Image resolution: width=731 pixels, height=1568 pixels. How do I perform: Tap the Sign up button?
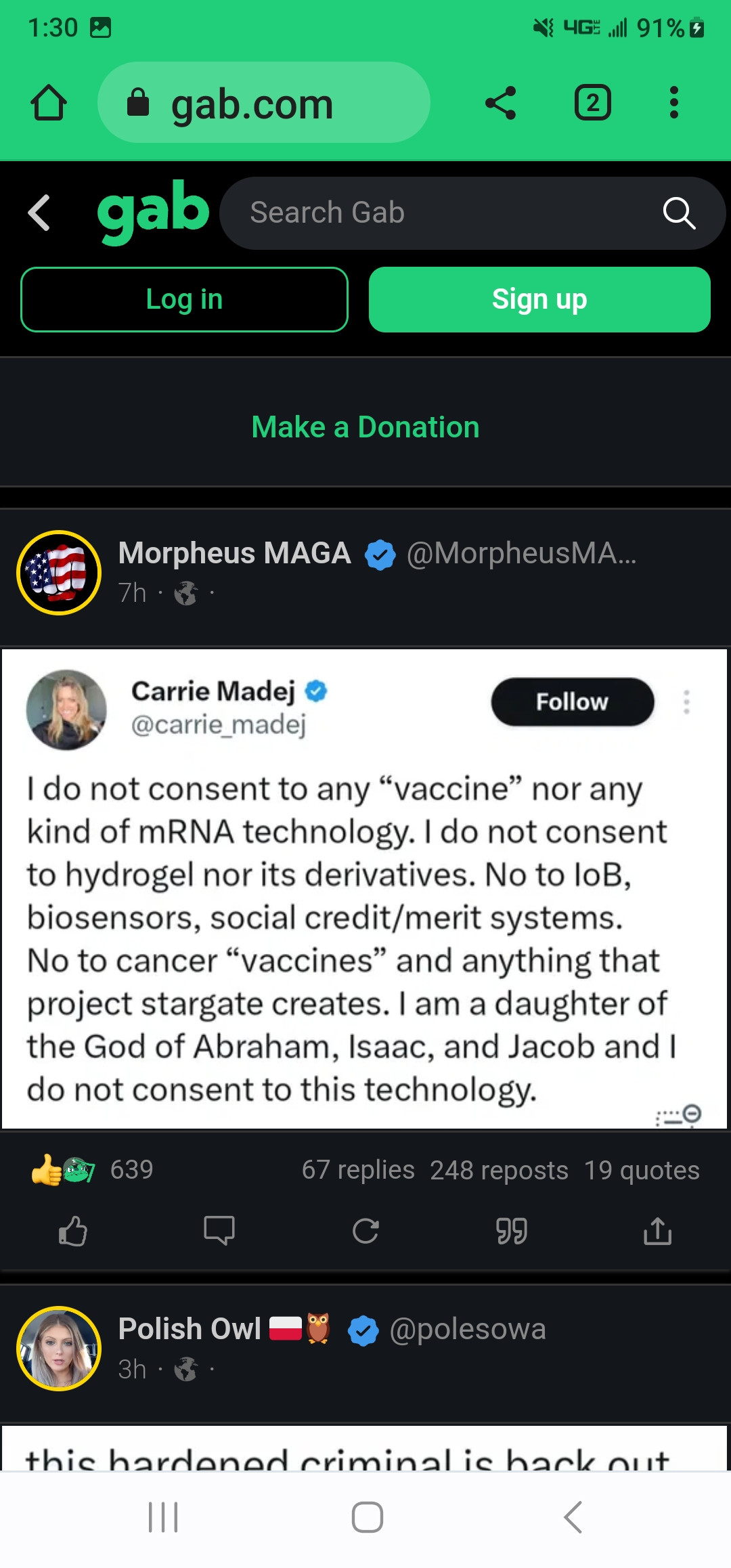point(539,299)
